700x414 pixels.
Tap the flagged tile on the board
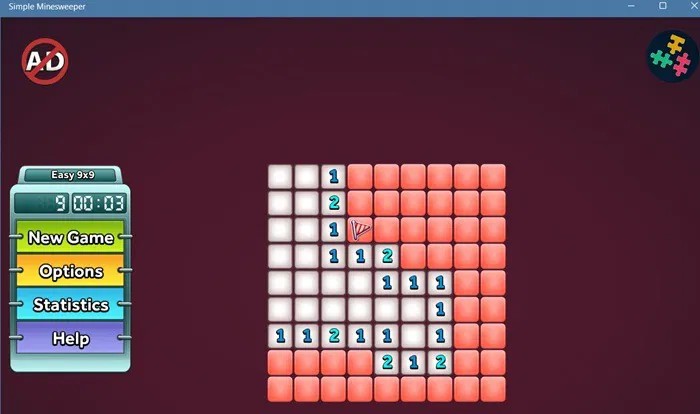(360, 230)
